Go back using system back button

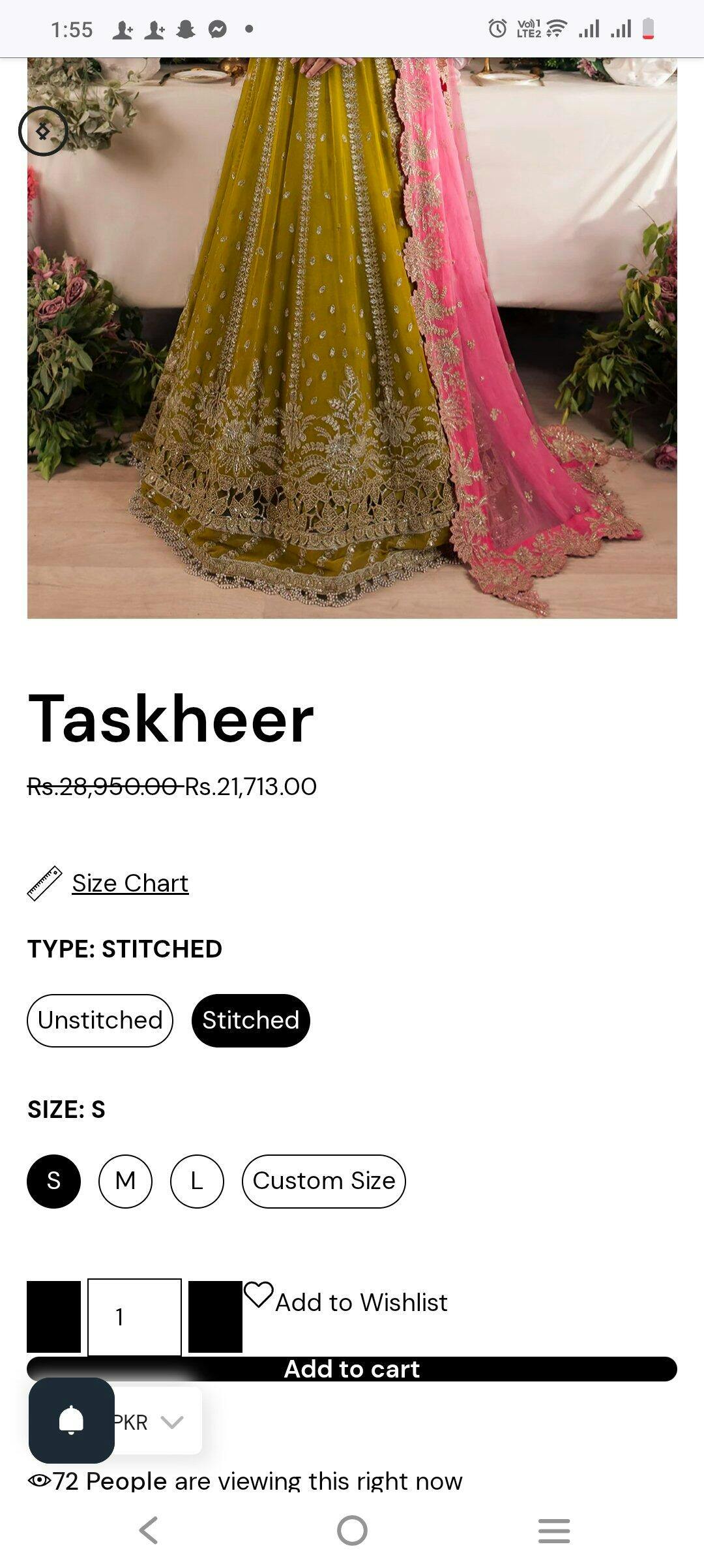pyautogui.click(x=149, y=1530)
